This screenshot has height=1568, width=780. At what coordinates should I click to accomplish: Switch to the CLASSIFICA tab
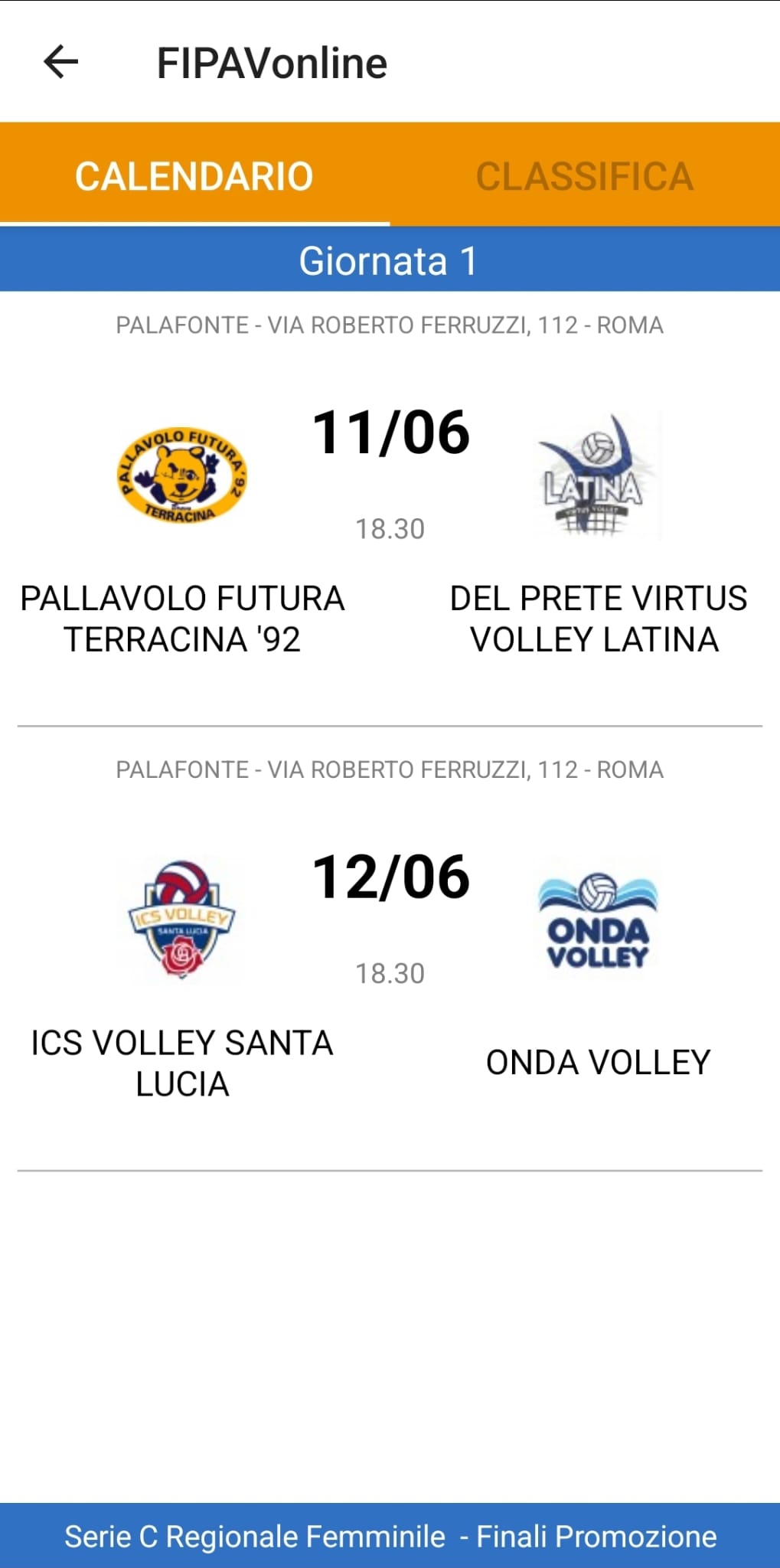(x=584, y=176)
